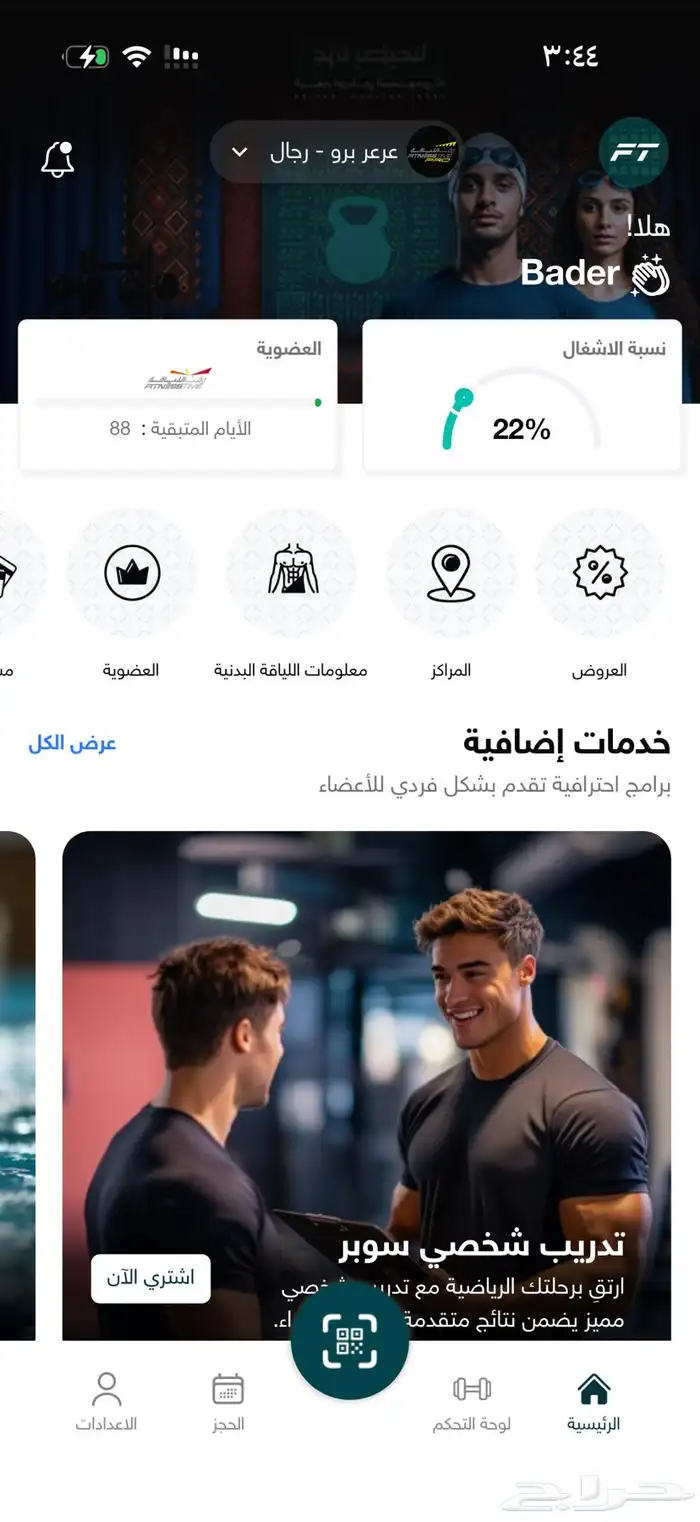
Task: Open the تدريب شخصي سوبر service card
Action: [367, 1086]
